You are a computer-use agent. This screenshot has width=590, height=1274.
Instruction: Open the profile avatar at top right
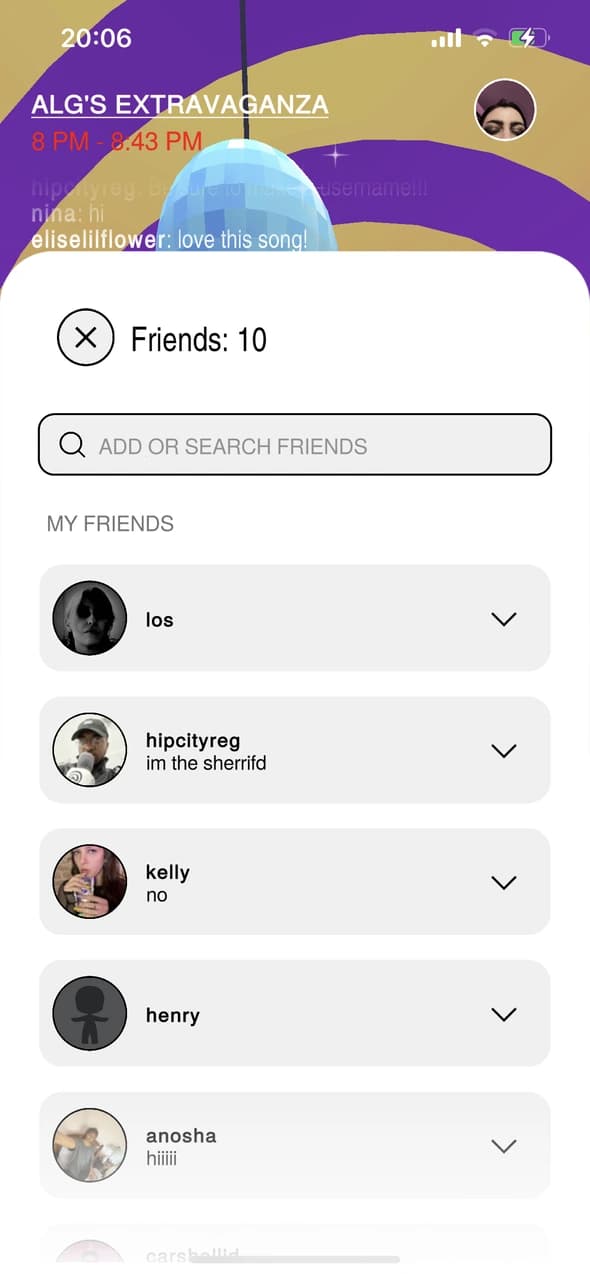[505, 110]
